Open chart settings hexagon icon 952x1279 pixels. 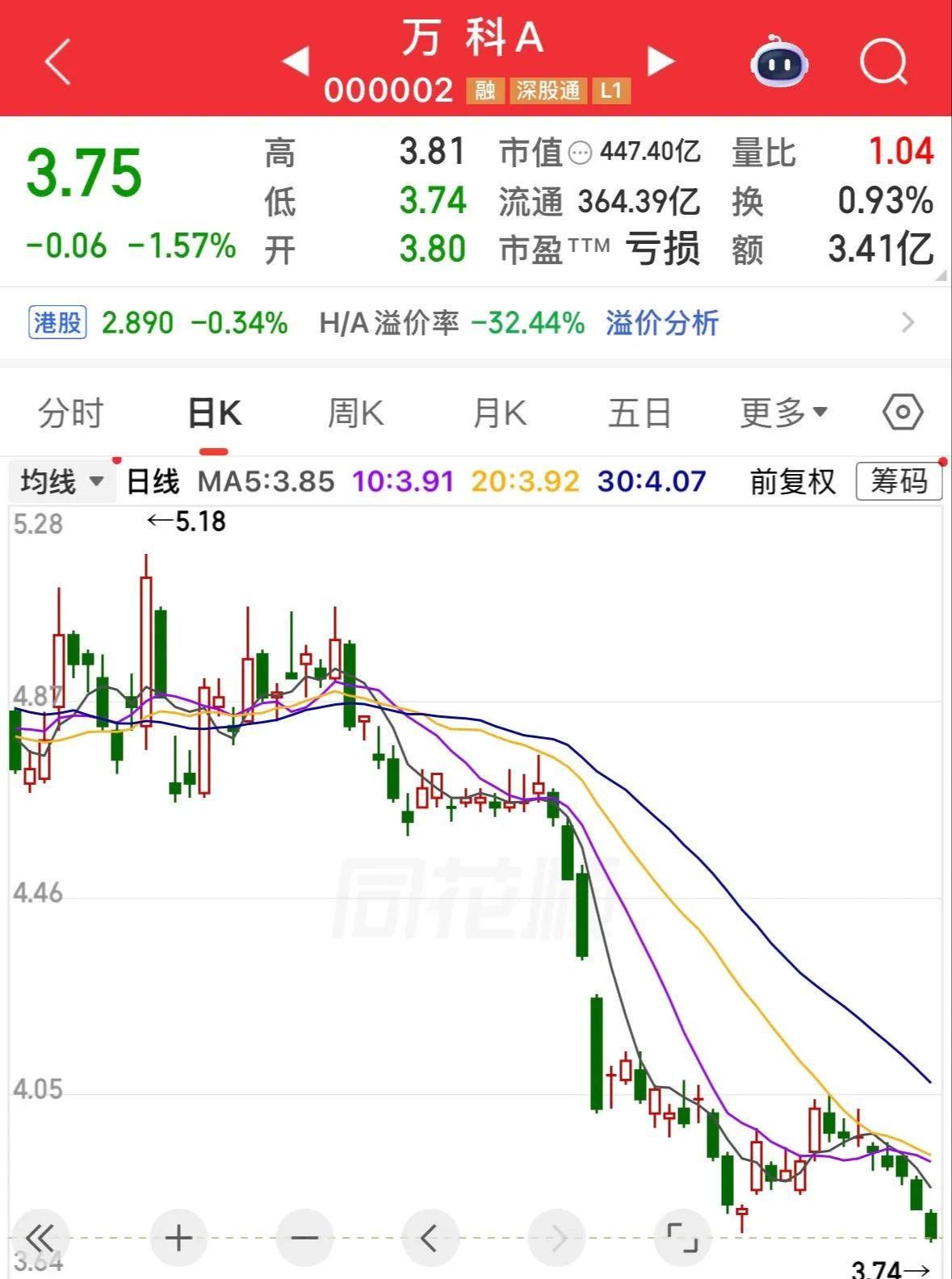(902, 413)
